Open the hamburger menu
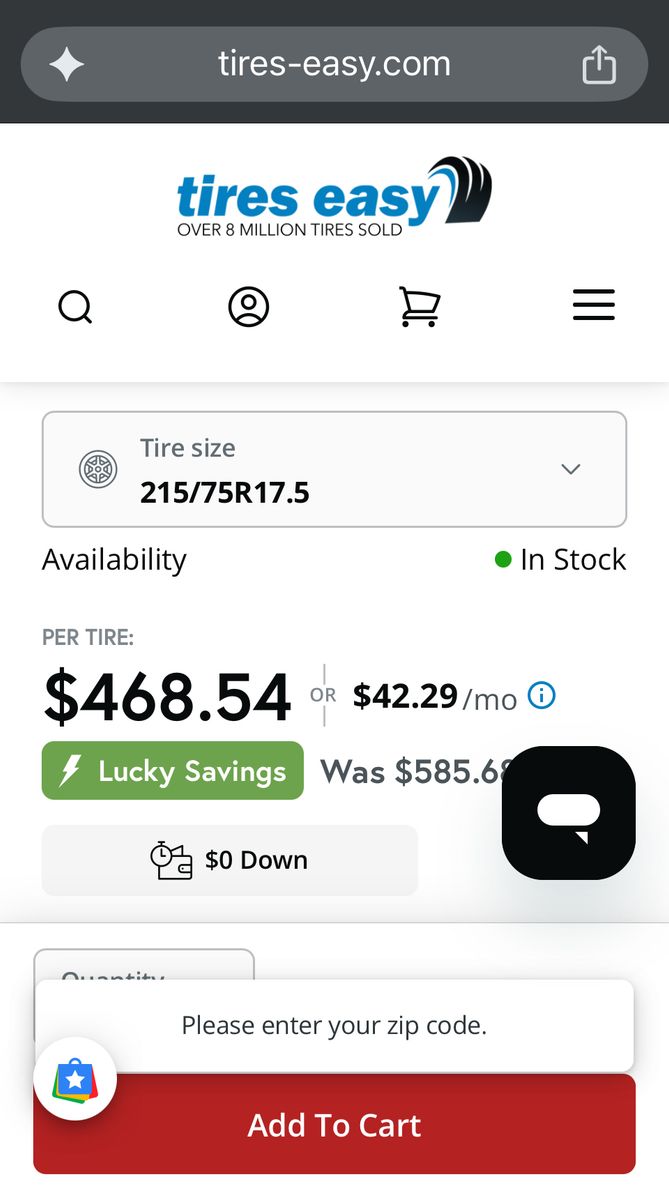 coord(593,305)
